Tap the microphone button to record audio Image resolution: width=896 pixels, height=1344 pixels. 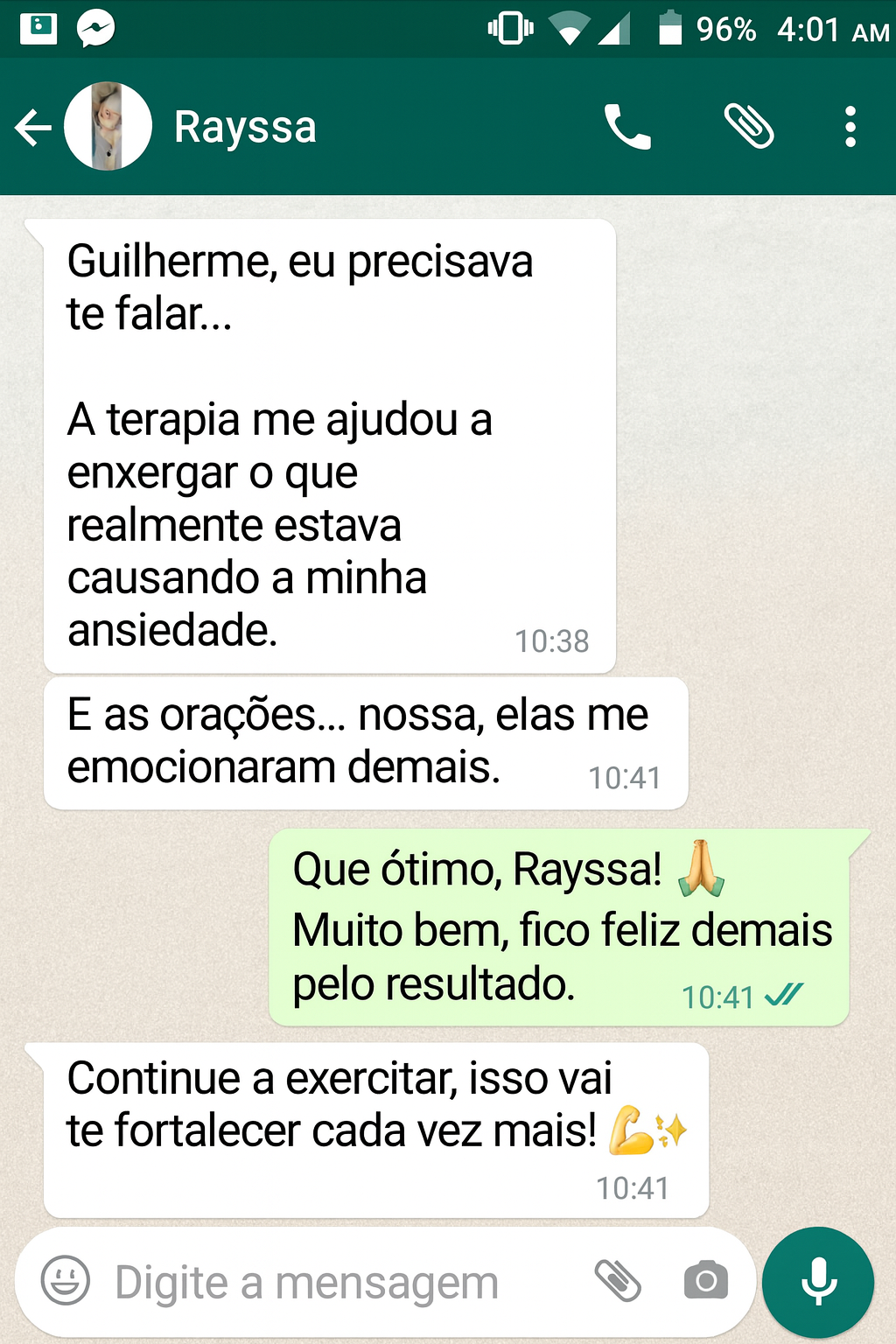coord(818,1281)
